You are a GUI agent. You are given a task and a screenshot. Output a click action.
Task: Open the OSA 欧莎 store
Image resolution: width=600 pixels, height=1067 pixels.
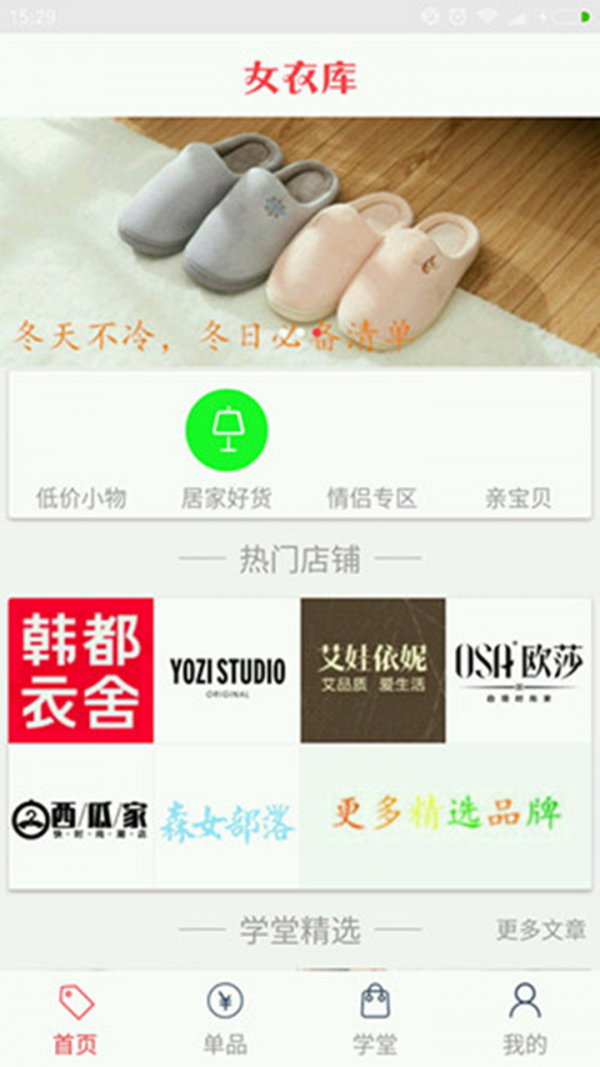(x=518, y=670)
